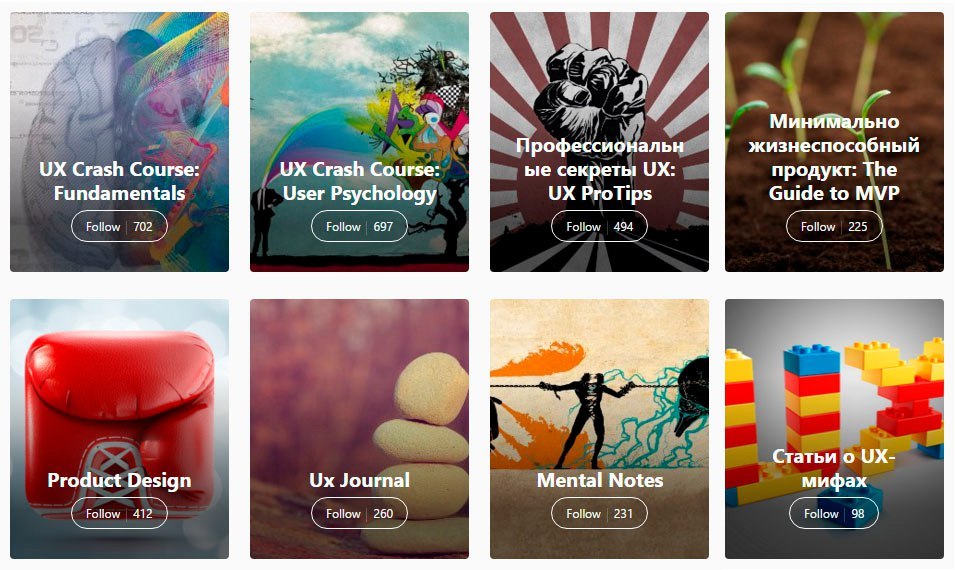Follow the Product Design collection
This screenshot has height=570, width=955.
click(103, 514)
